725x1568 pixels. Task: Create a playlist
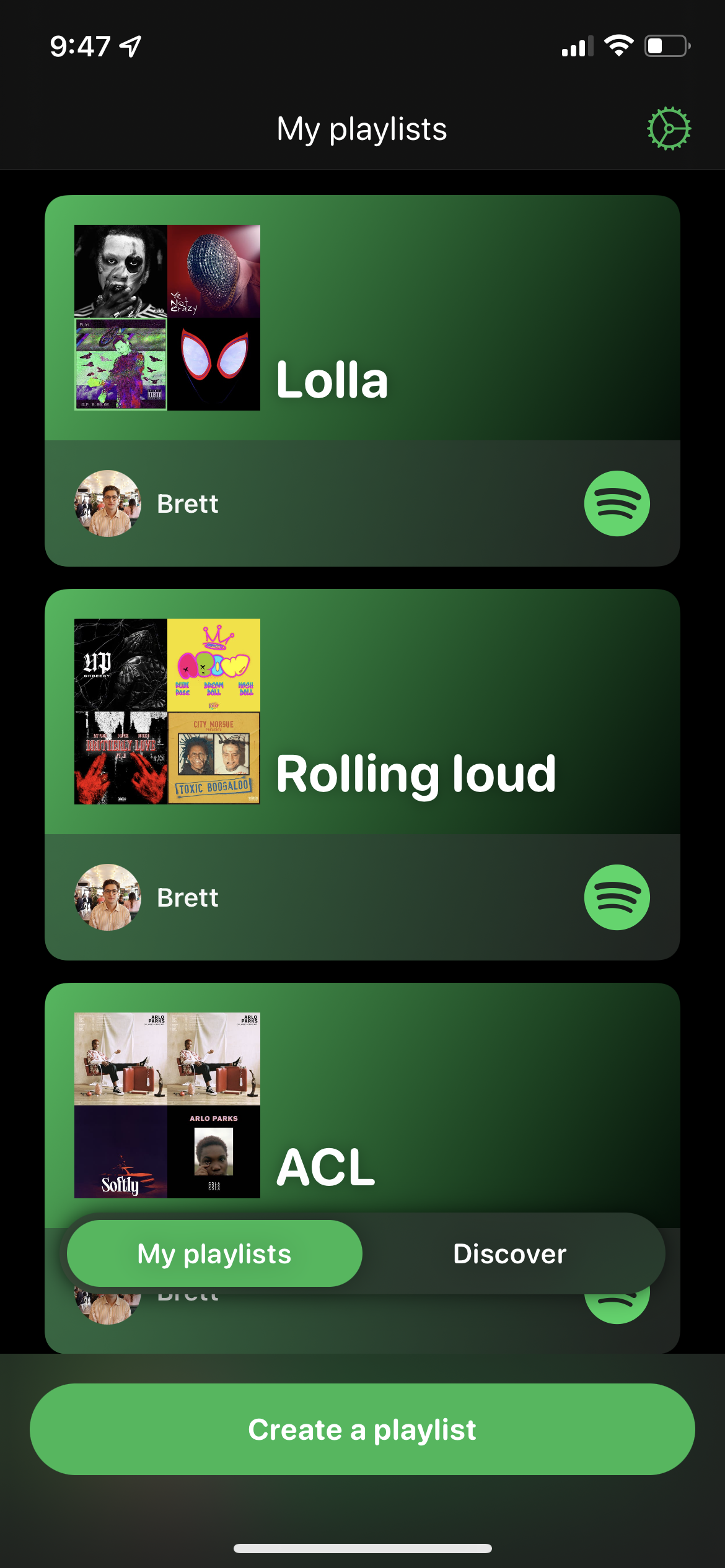(x=362, y=1429)
